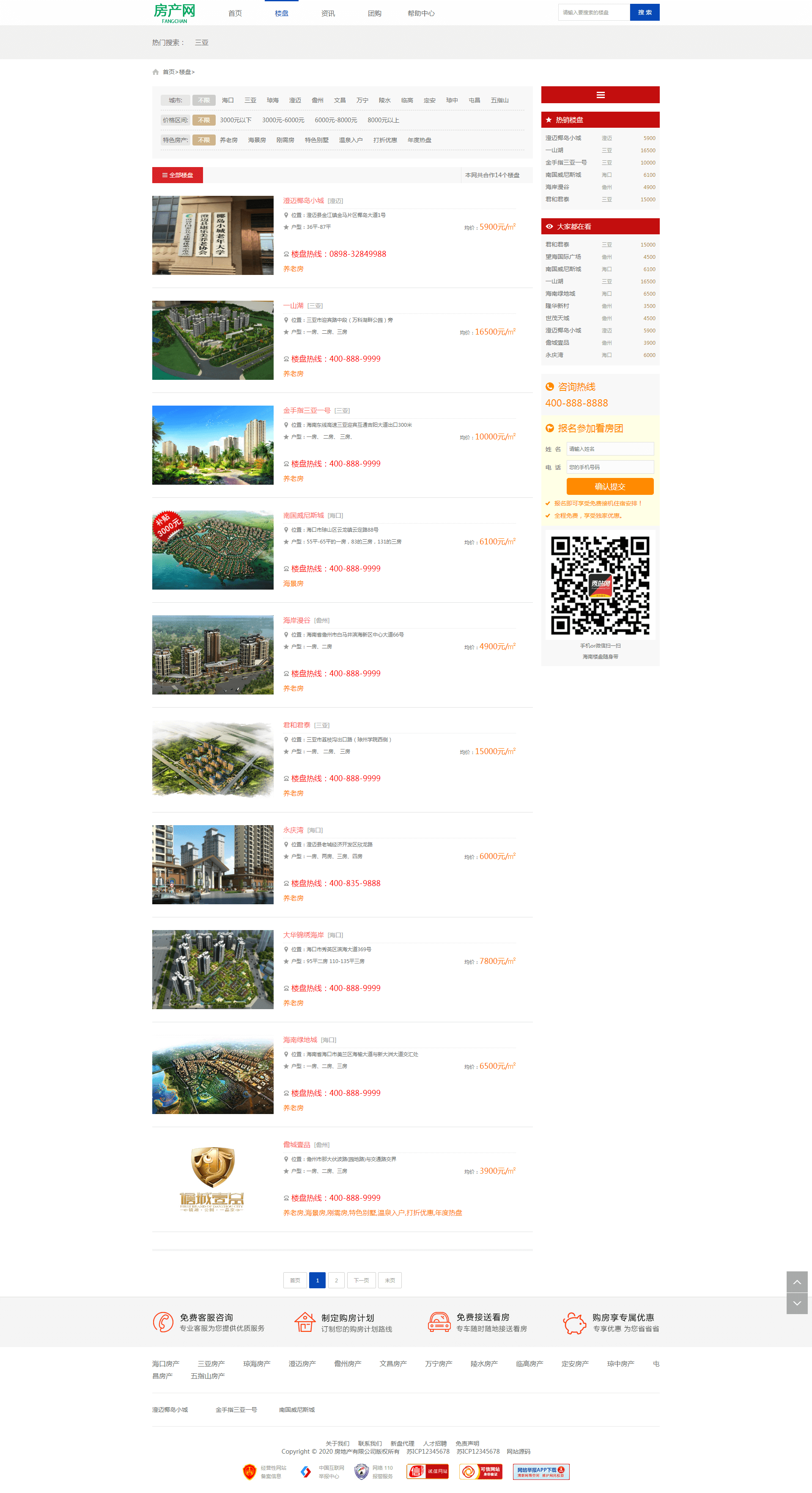Open the 儋城壹品 listing
812x1493 pixels.
[x=297, y=1144]
